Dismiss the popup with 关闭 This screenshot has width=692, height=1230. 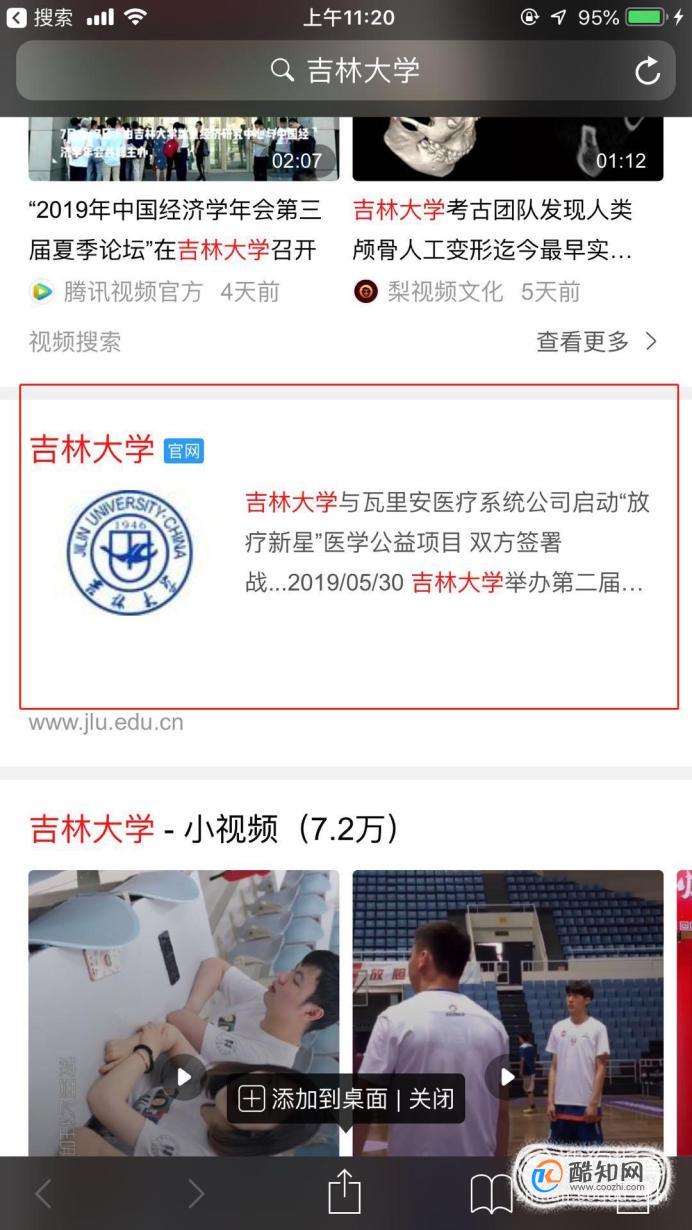[432, 1100]
